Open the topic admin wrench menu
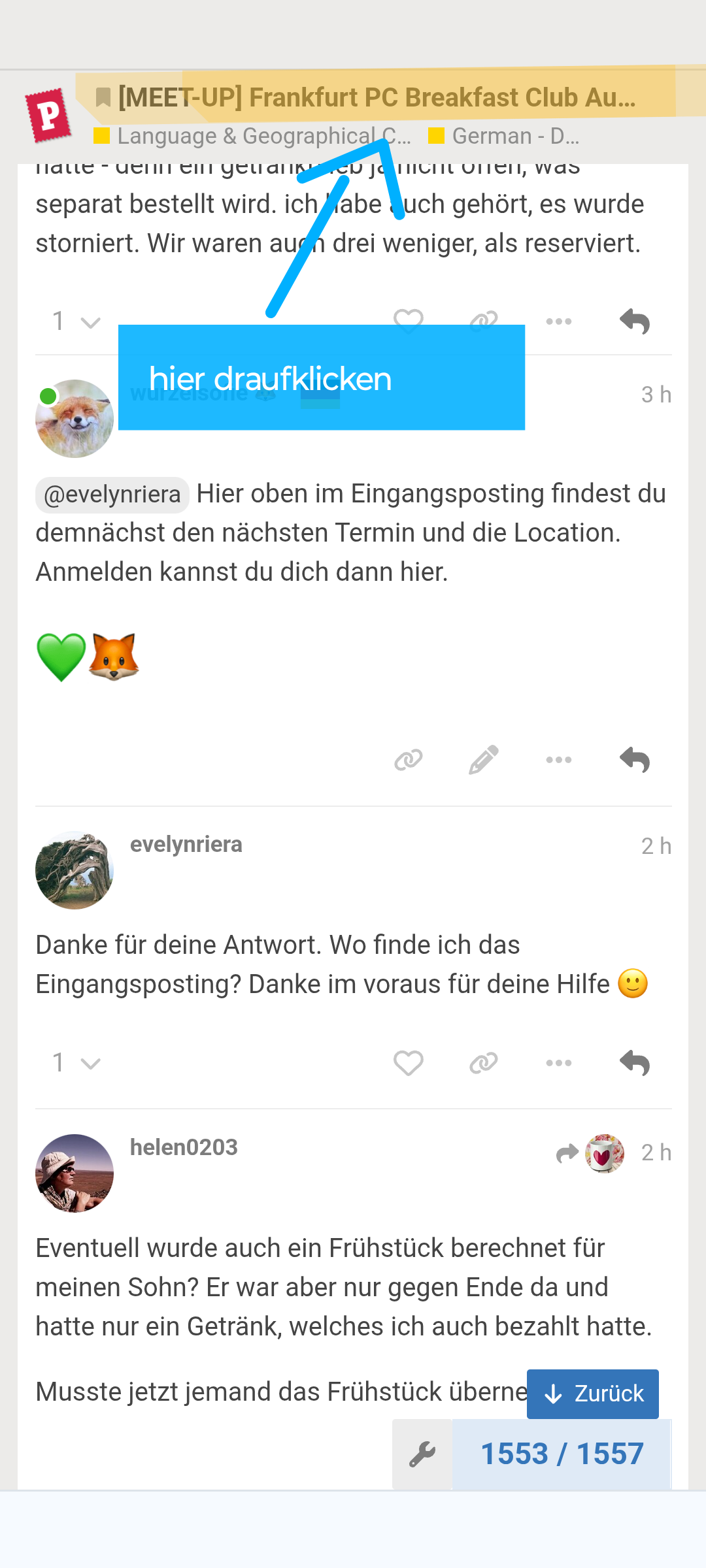Screen dimensions: 706x1568 [x=422, y=1454]
